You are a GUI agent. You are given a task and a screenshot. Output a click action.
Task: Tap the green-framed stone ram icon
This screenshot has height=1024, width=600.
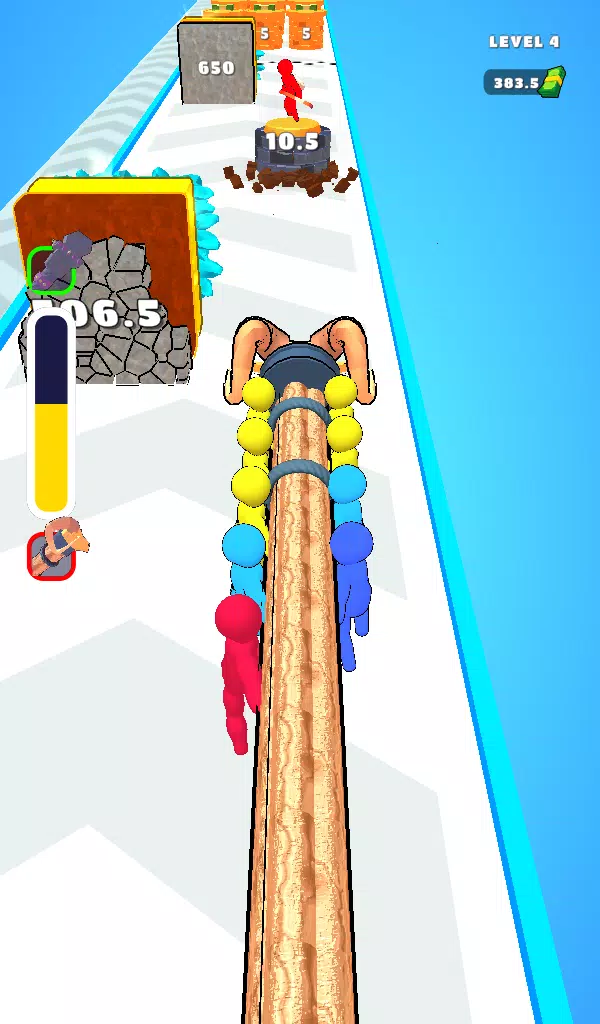coord(51,268)
